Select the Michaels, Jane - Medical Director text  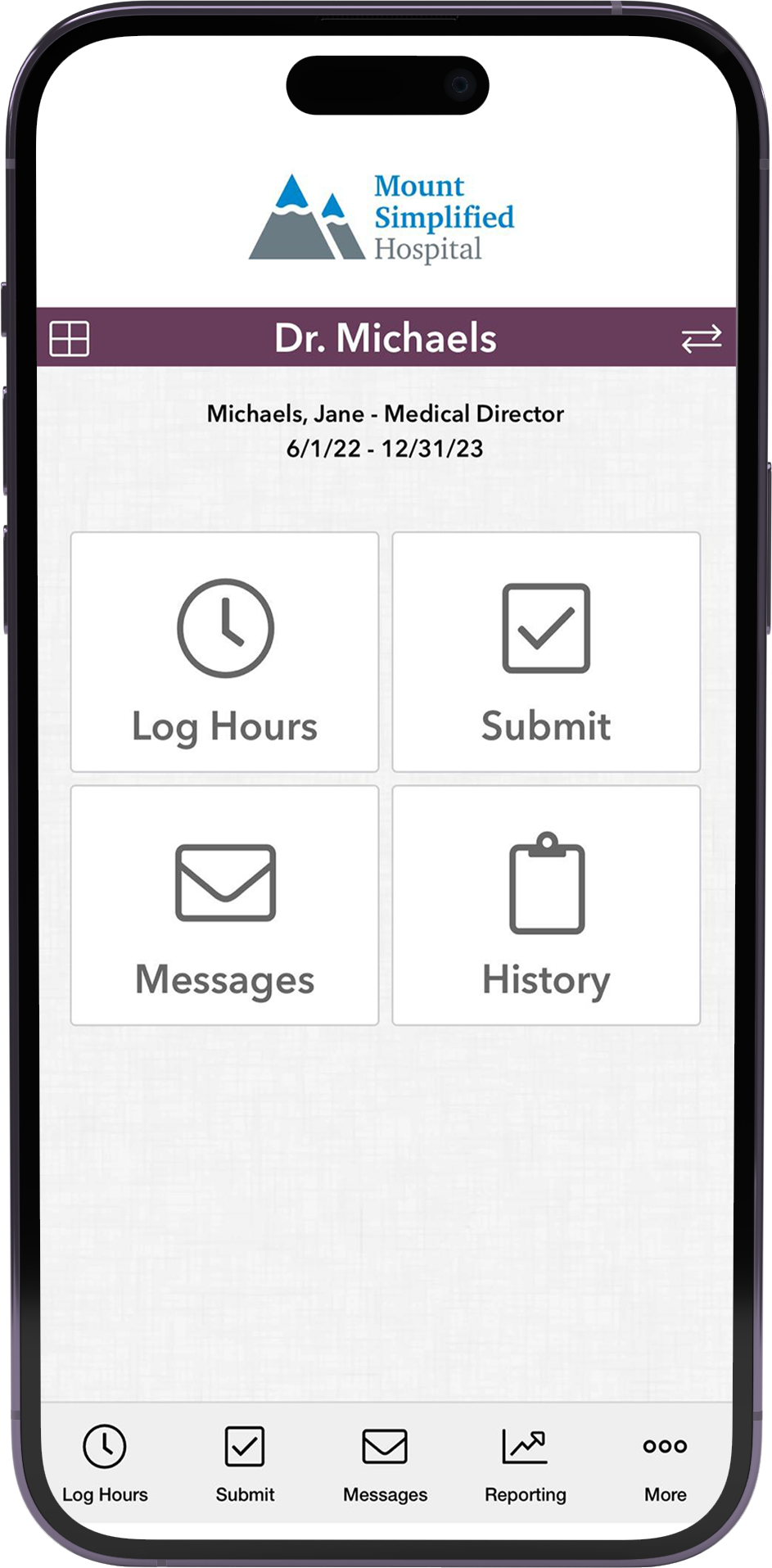pos(385,413)
